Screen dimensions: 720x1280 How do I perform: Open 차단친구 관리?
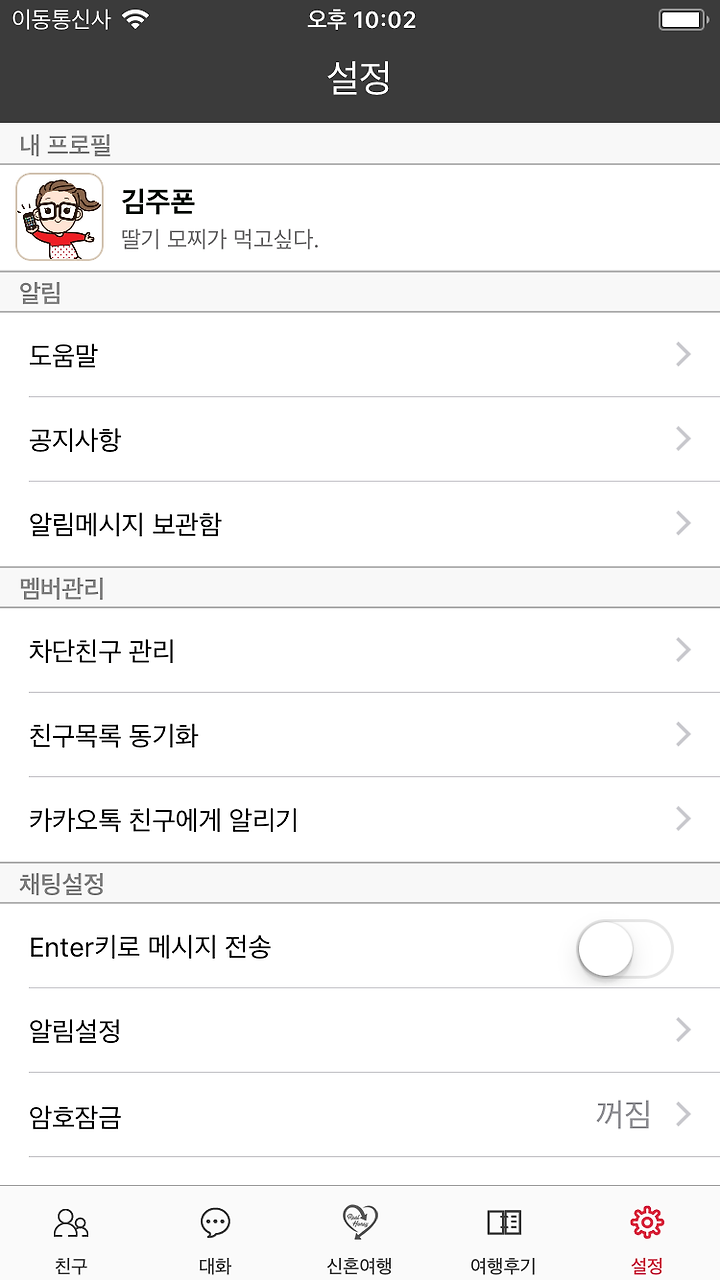tap(360, 650)
